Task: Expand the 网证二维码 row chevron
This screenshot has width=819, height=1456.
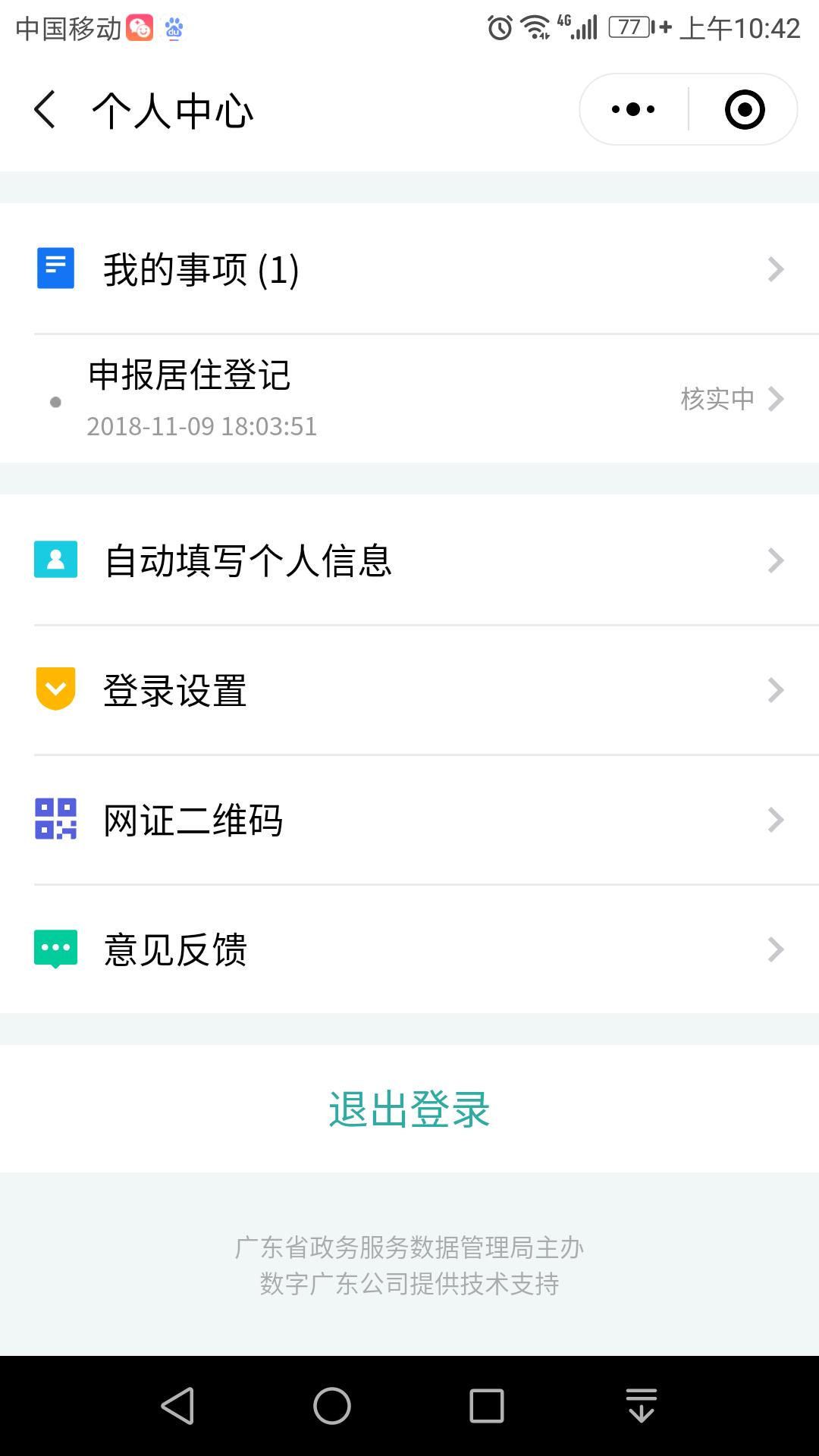Action: [x=774, y=819]
